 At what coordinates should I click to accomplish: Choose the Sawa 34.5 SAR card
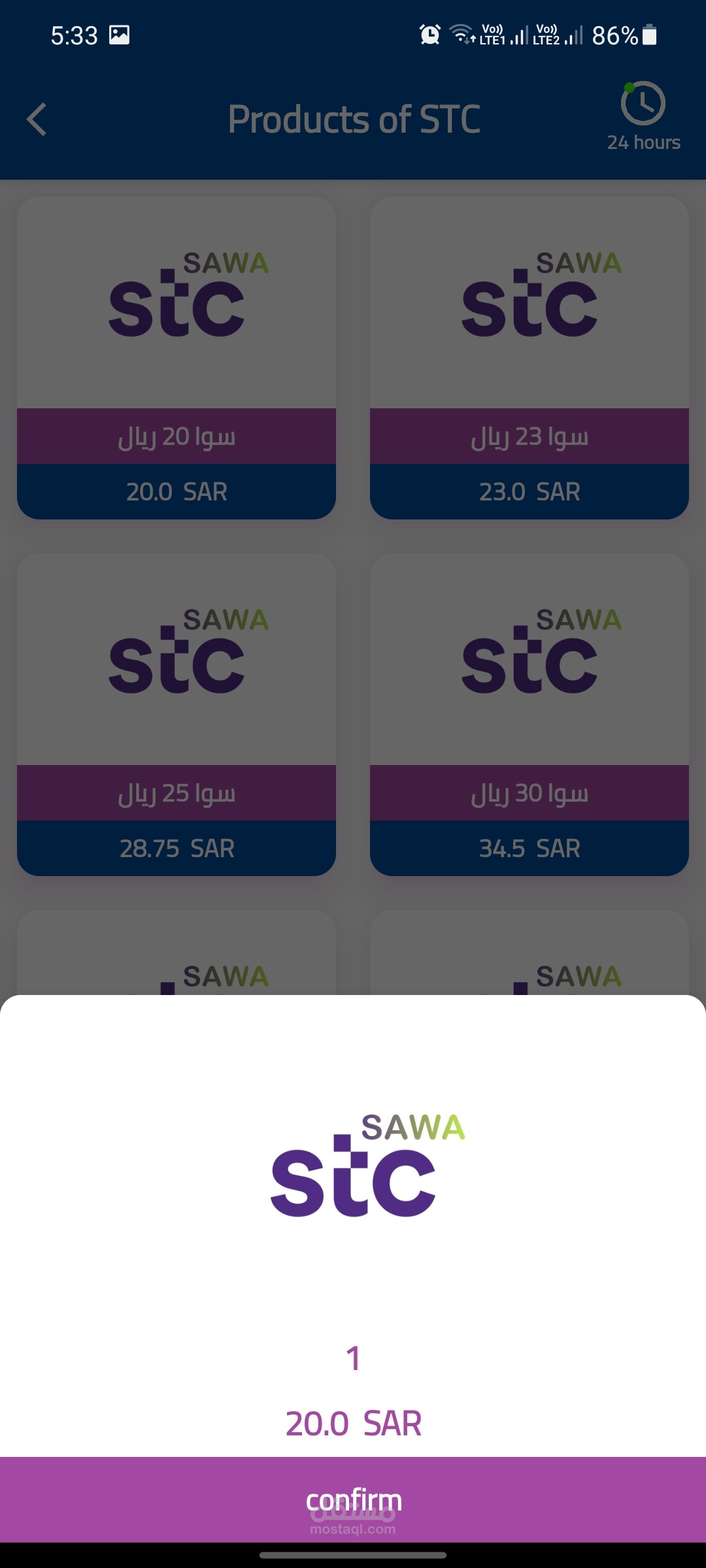(x=529, y=715)
